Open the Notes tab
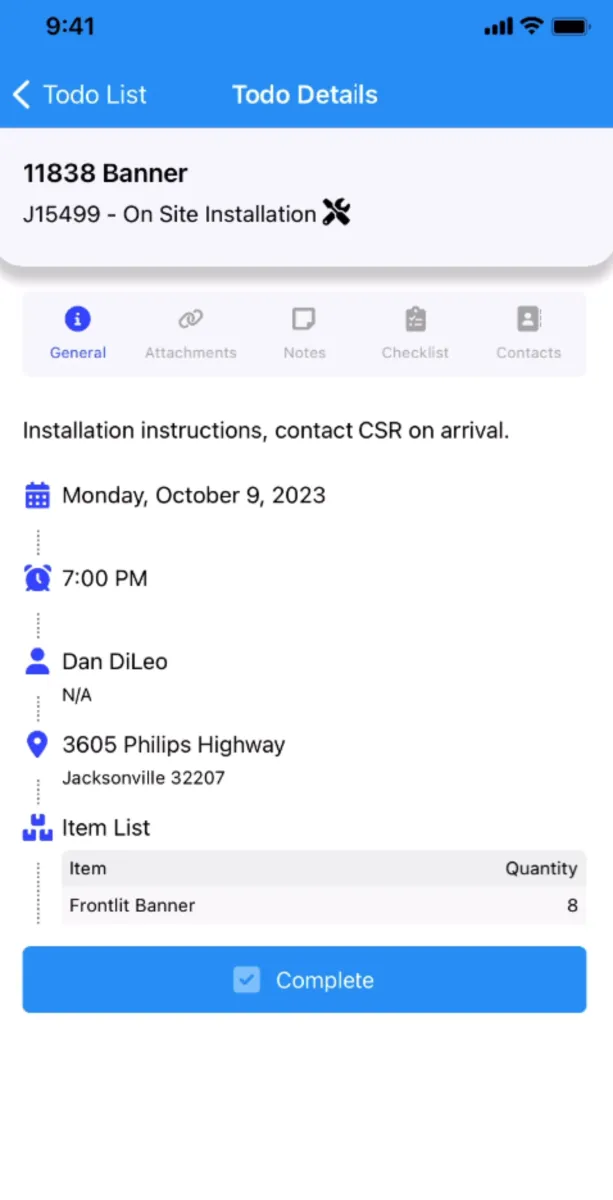Screen dimensions: 613x1200 click(304, 333)
